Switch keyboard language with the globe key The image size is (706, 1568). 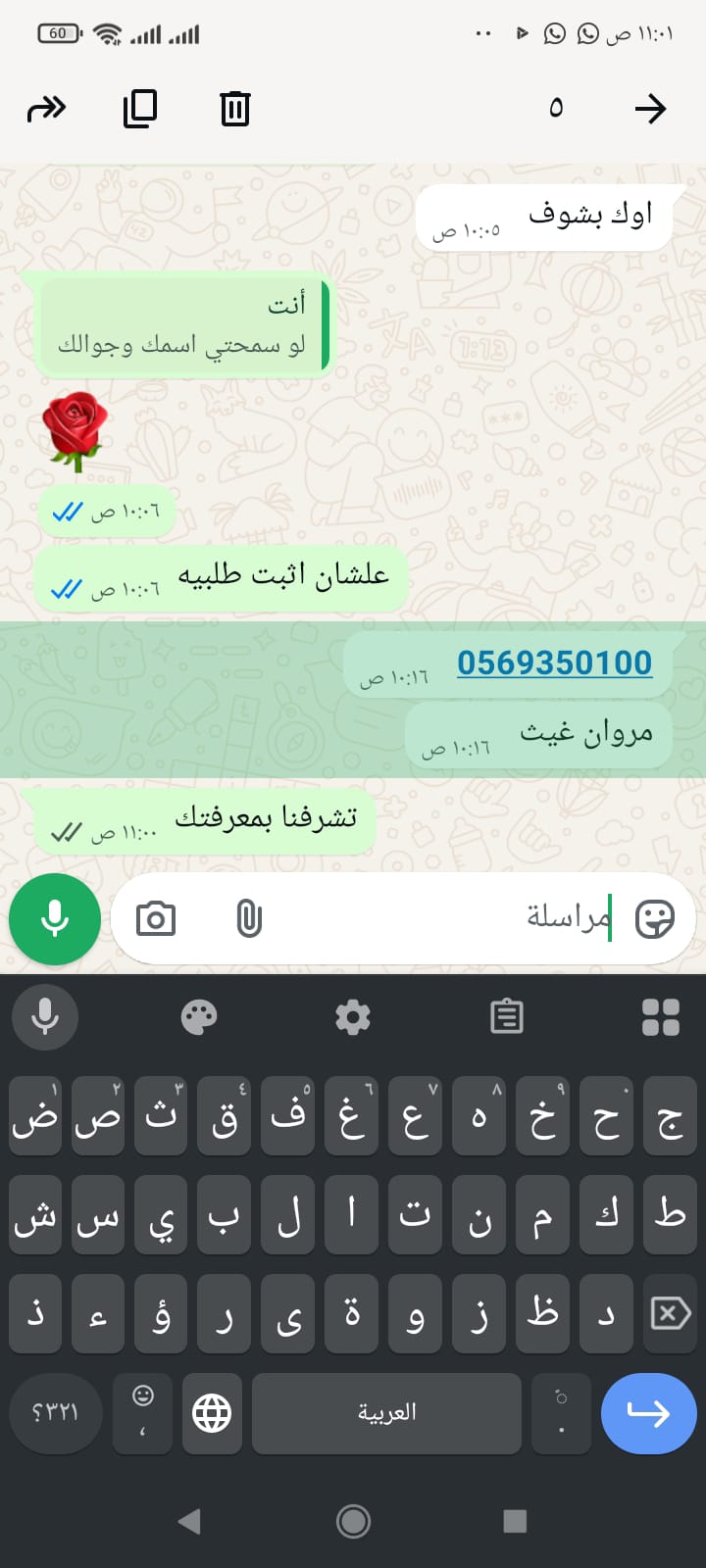click(x=212, y=1412)
